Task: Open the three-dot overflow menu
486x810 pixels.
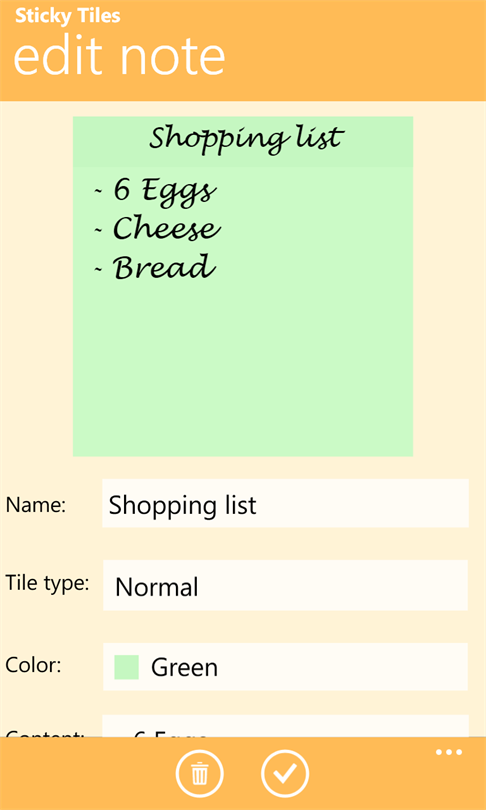Action: tap(449, 752)
